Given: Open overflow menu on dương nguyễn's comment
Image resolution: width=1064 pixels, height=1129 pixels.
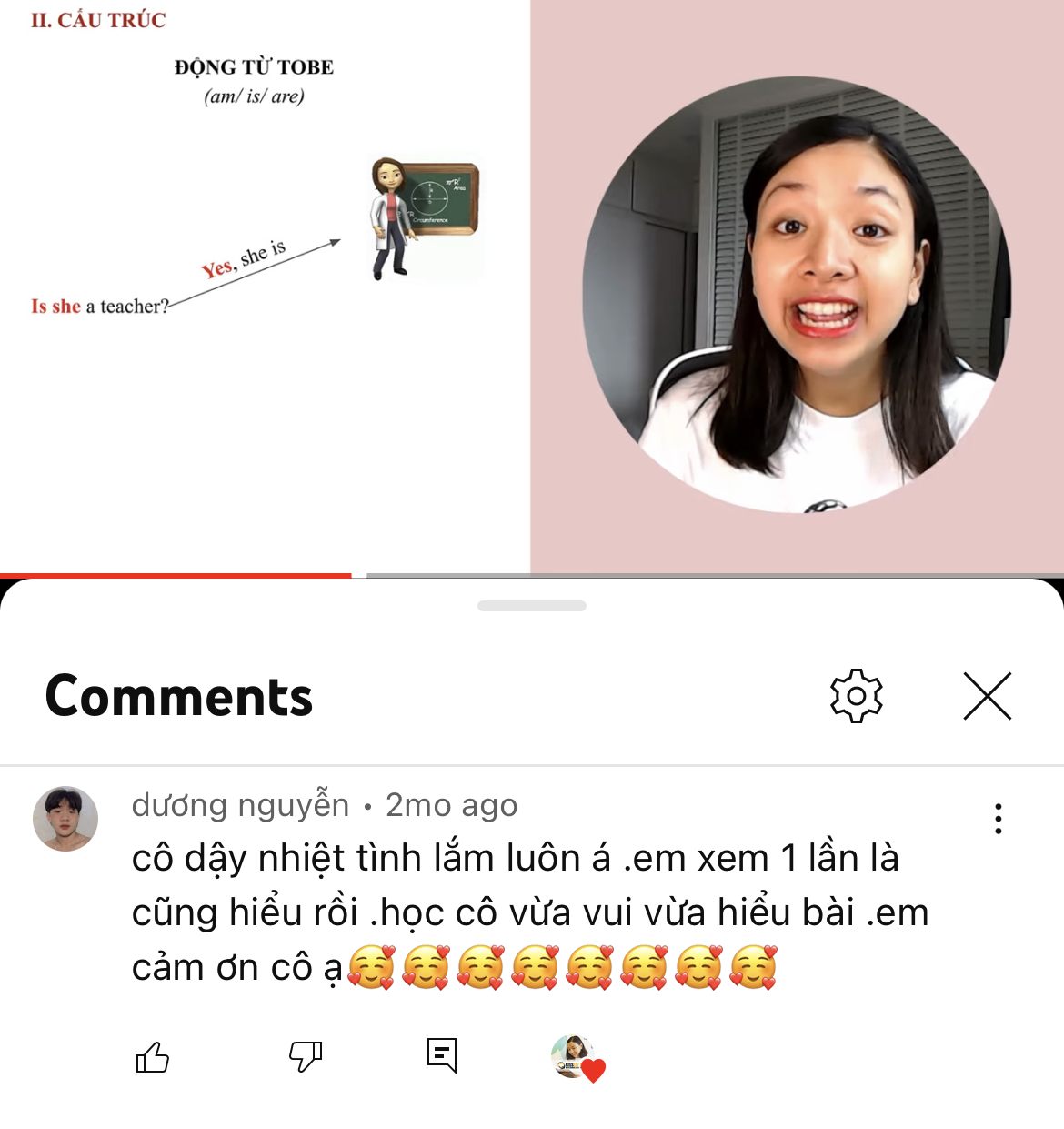Looking at the screenshot, I should pos(998,819).
